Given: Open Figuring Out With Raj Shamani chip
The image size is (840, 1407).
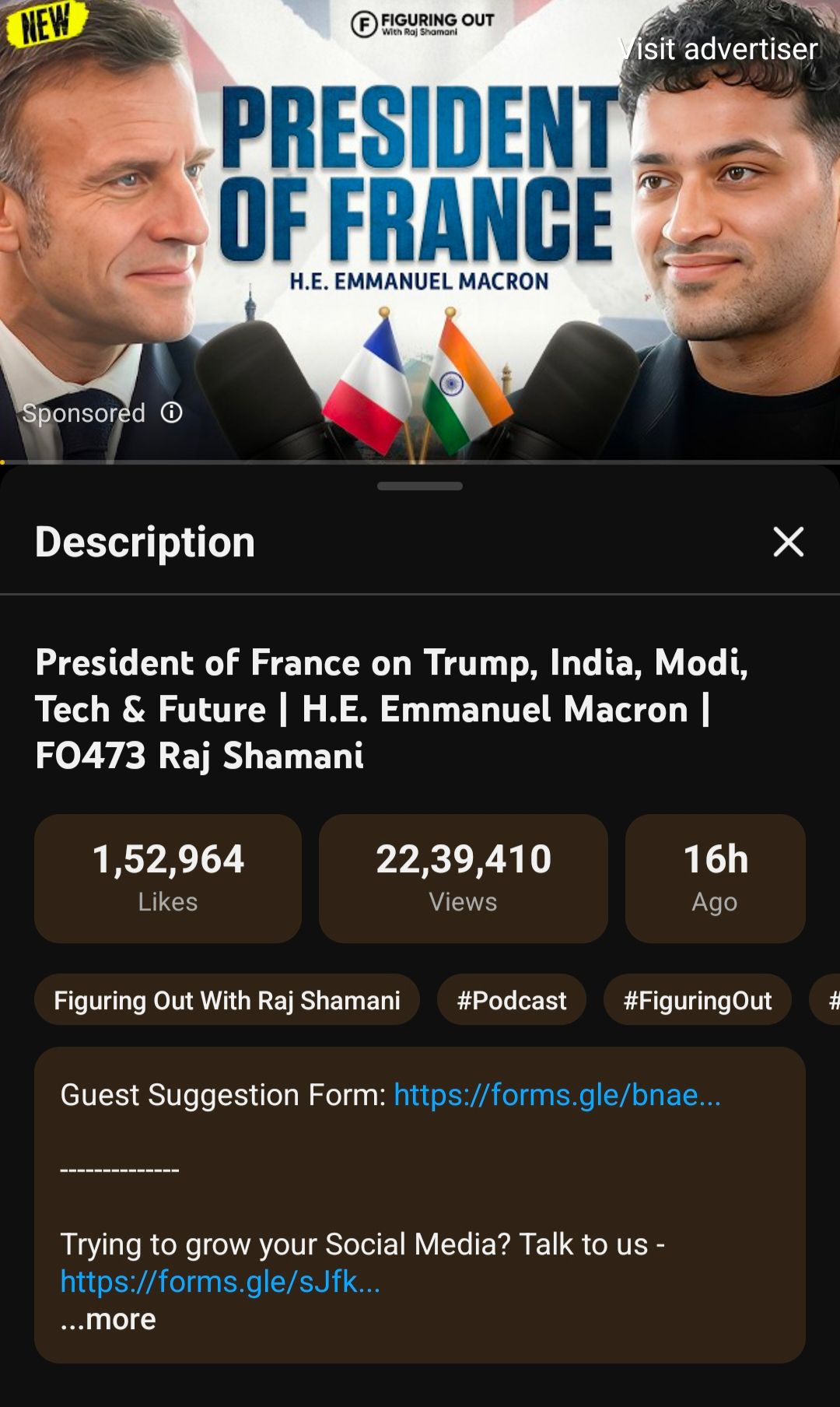Looking at the screenshot, I should [227, 1000].
